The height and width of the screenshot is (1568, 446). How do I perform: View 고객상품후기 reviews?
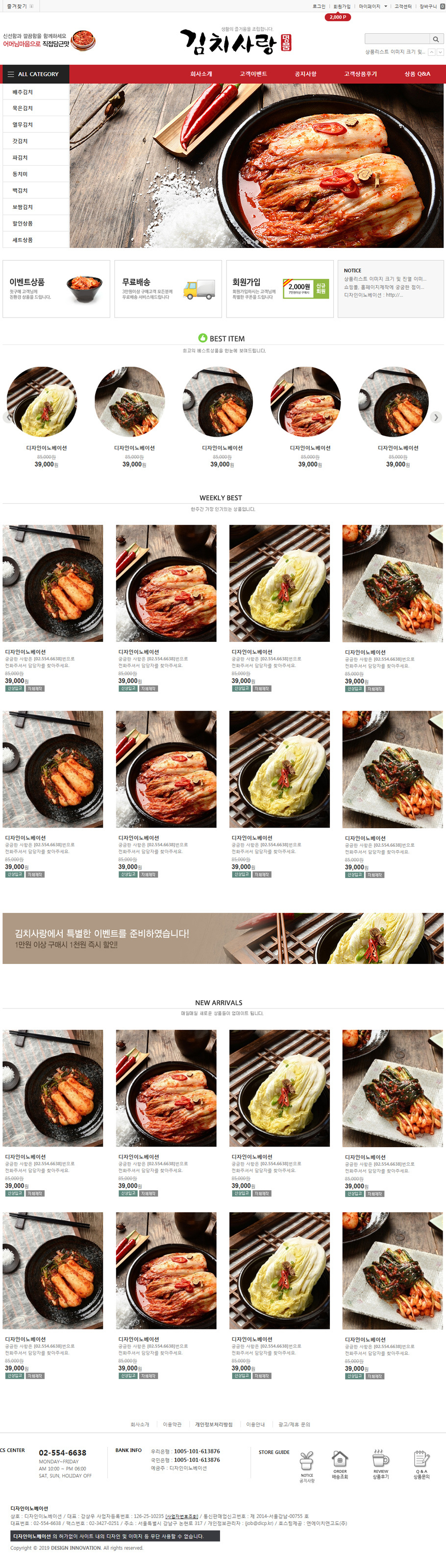tap(360, 73)
